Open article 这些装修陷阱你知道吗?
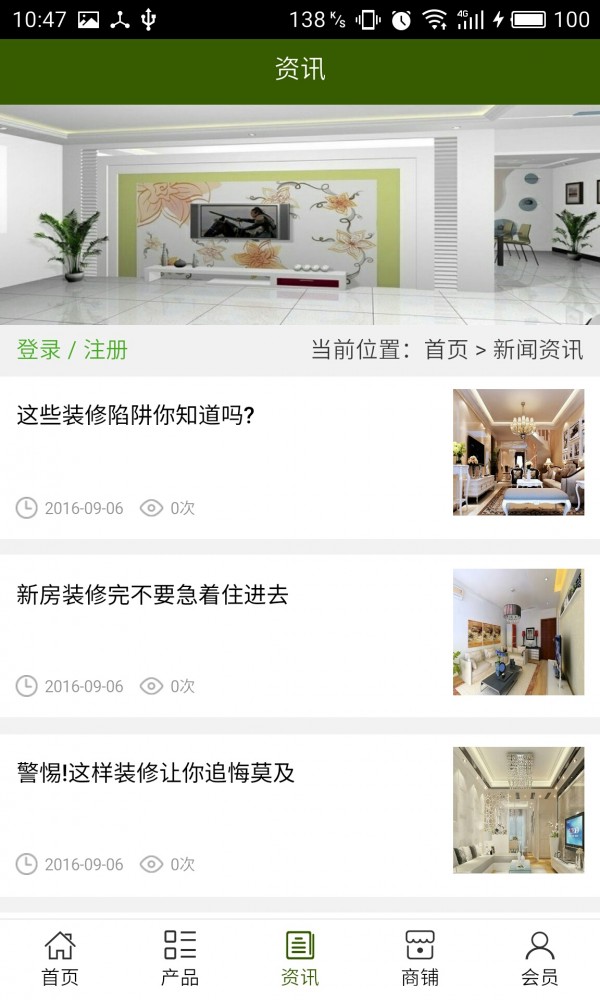 pyautogui.click(x=135, y=415)
